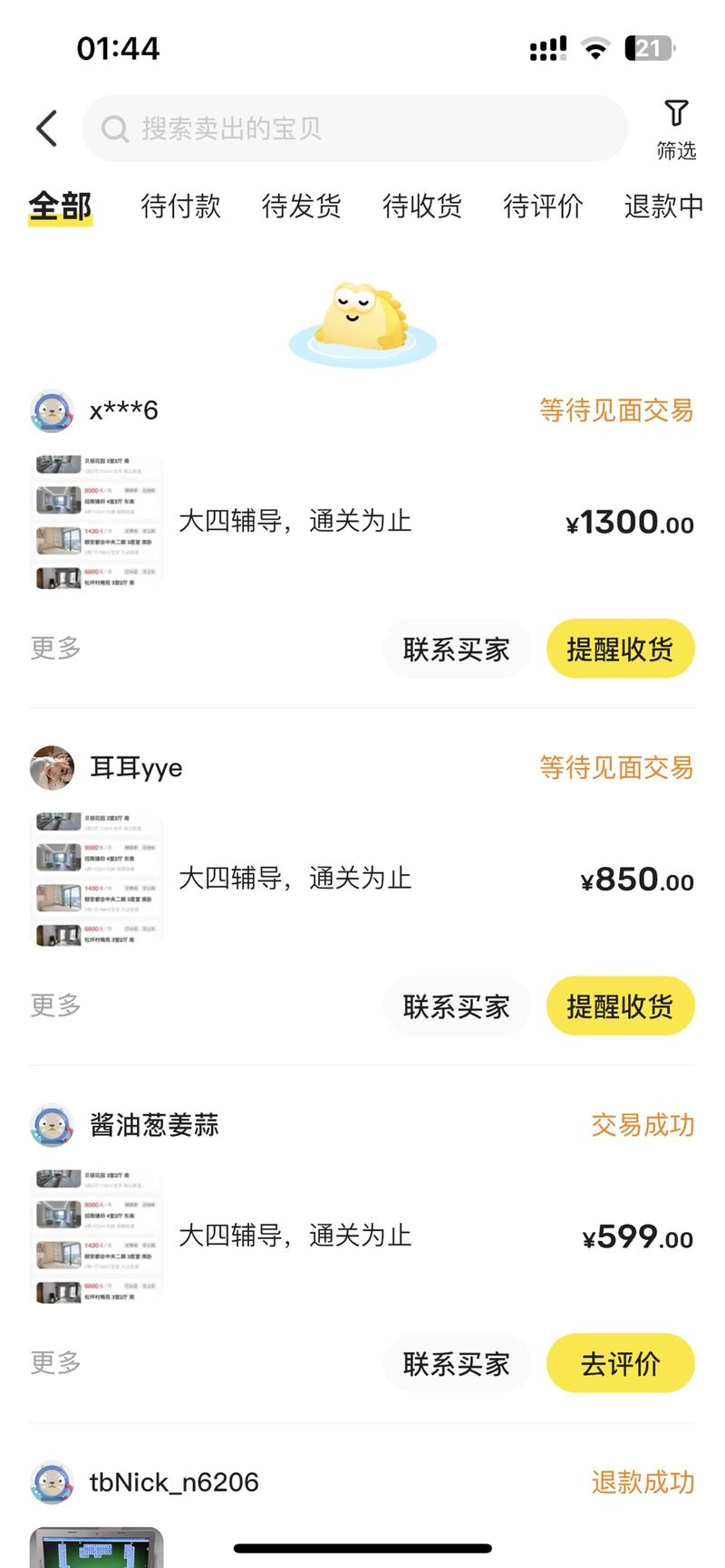This screenshot has width=725, height=1568.
Task: Open x***6's profile avatar
Action: tap(52, 409)
